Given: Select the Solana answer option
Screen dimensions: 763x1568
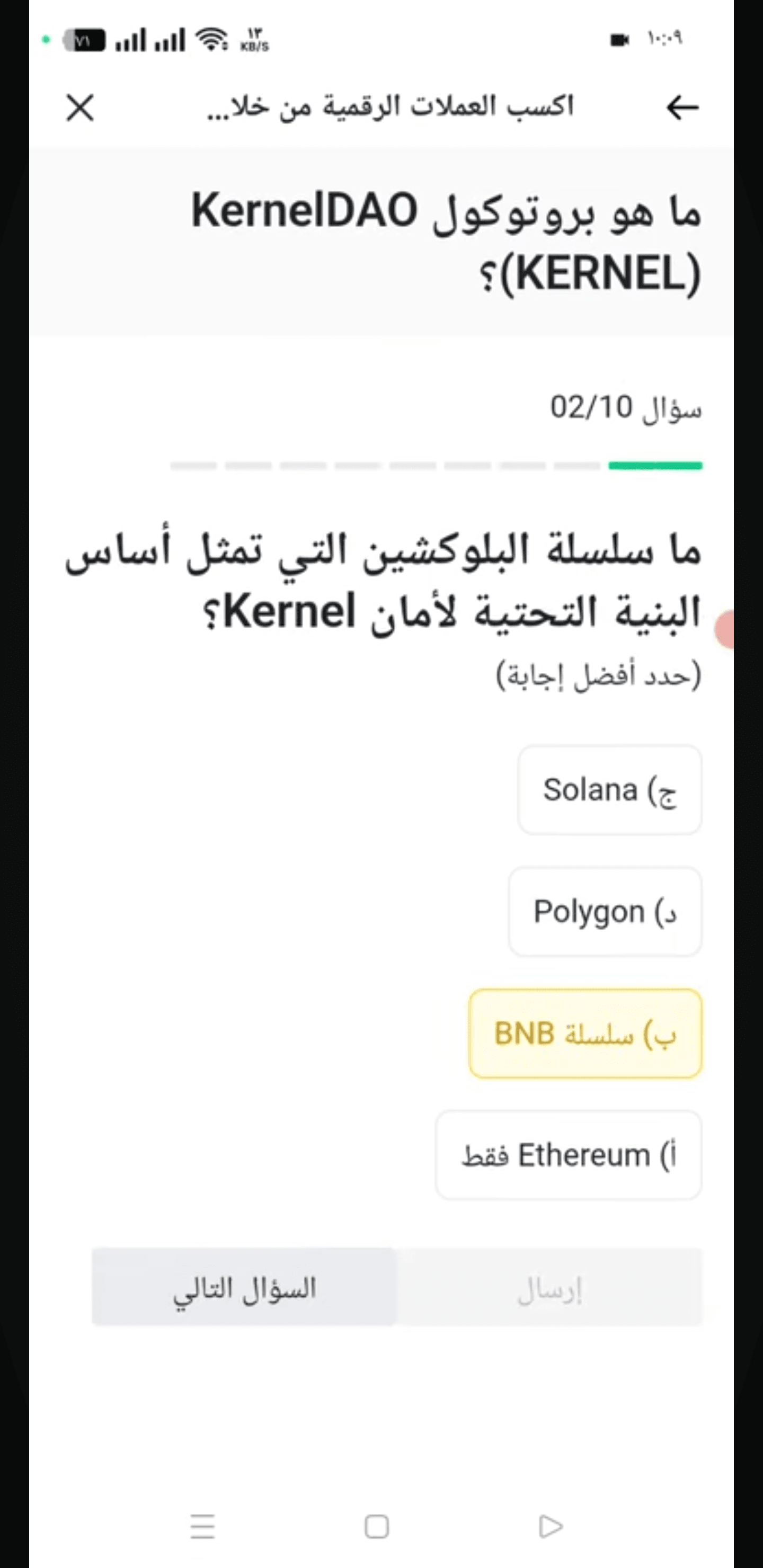Looking at the screenshot, I should (x=609, y=790).
